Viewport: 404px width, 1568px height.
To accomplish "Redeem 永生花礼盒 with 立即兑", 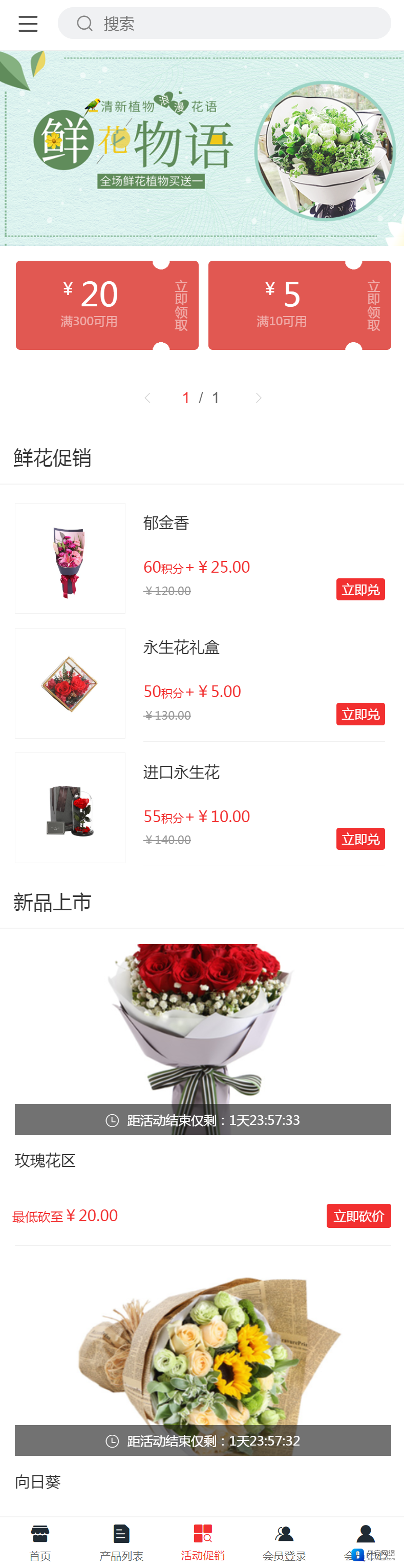I will tap(360, 714).
